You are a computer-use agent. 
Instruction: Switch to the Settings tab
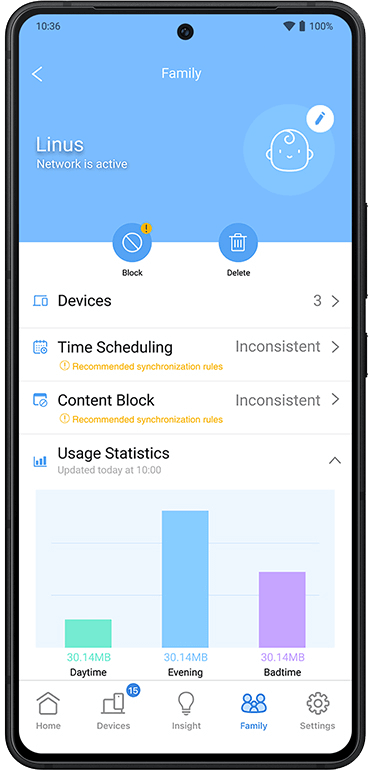coord(317,711)
